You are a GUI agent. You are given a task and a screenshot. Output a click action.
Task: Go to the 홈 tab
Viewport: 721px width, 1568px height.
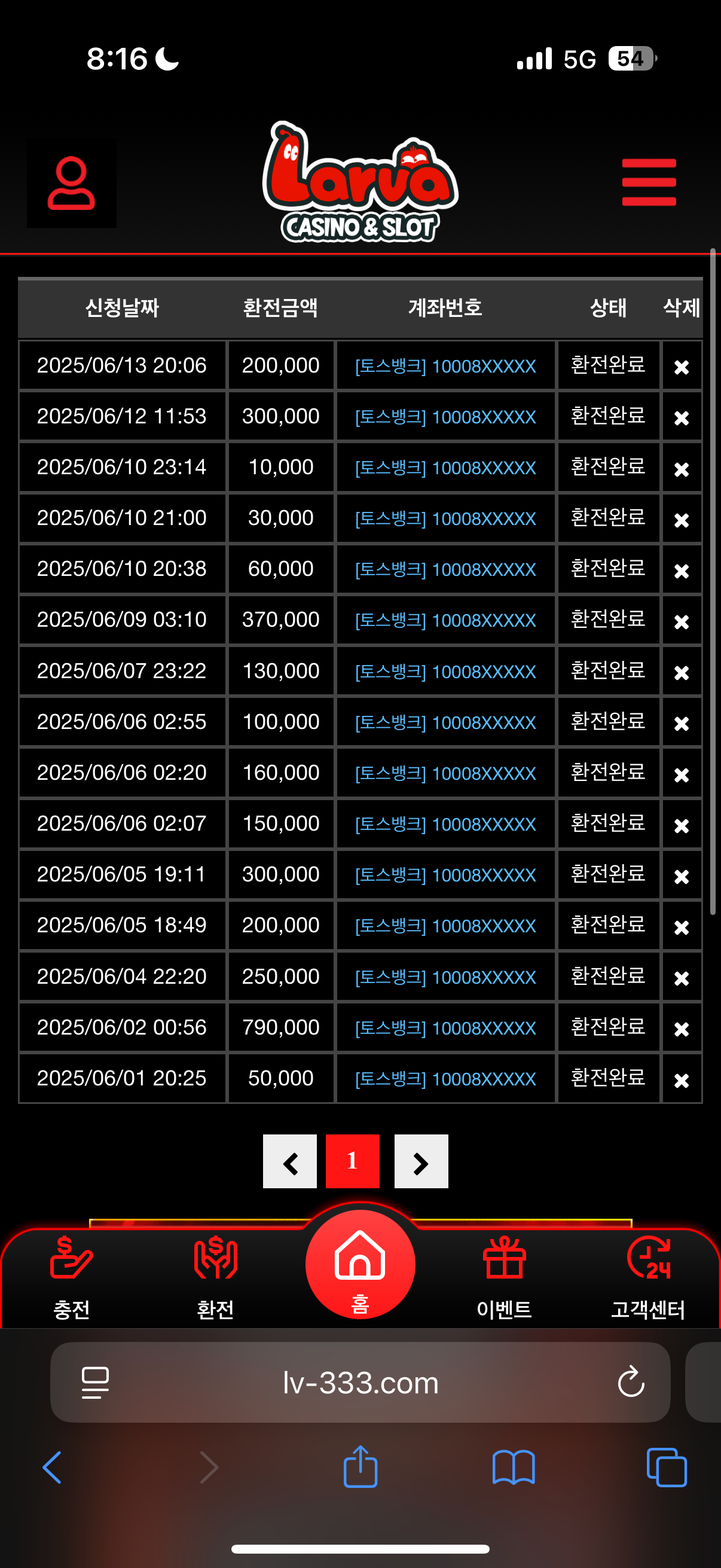(360, 1266)
